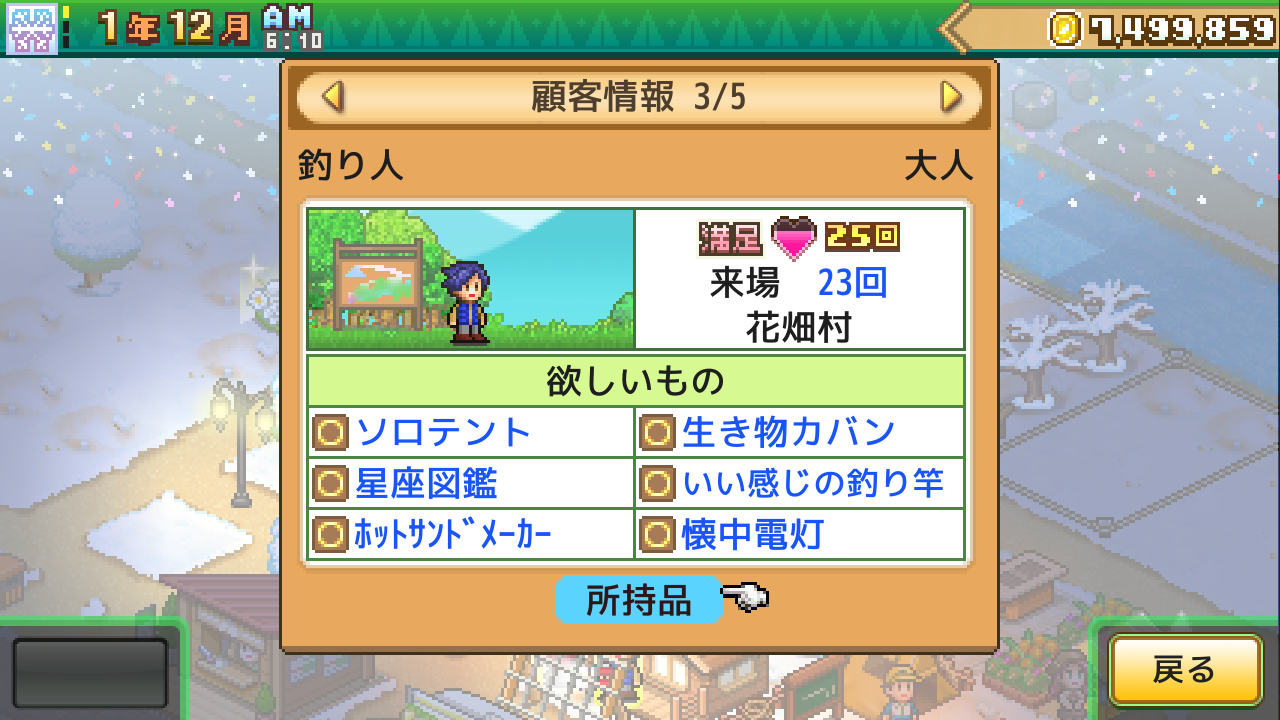Go to the previous customer info page
Screen dimensions: 1280x720
coord(333,97)
